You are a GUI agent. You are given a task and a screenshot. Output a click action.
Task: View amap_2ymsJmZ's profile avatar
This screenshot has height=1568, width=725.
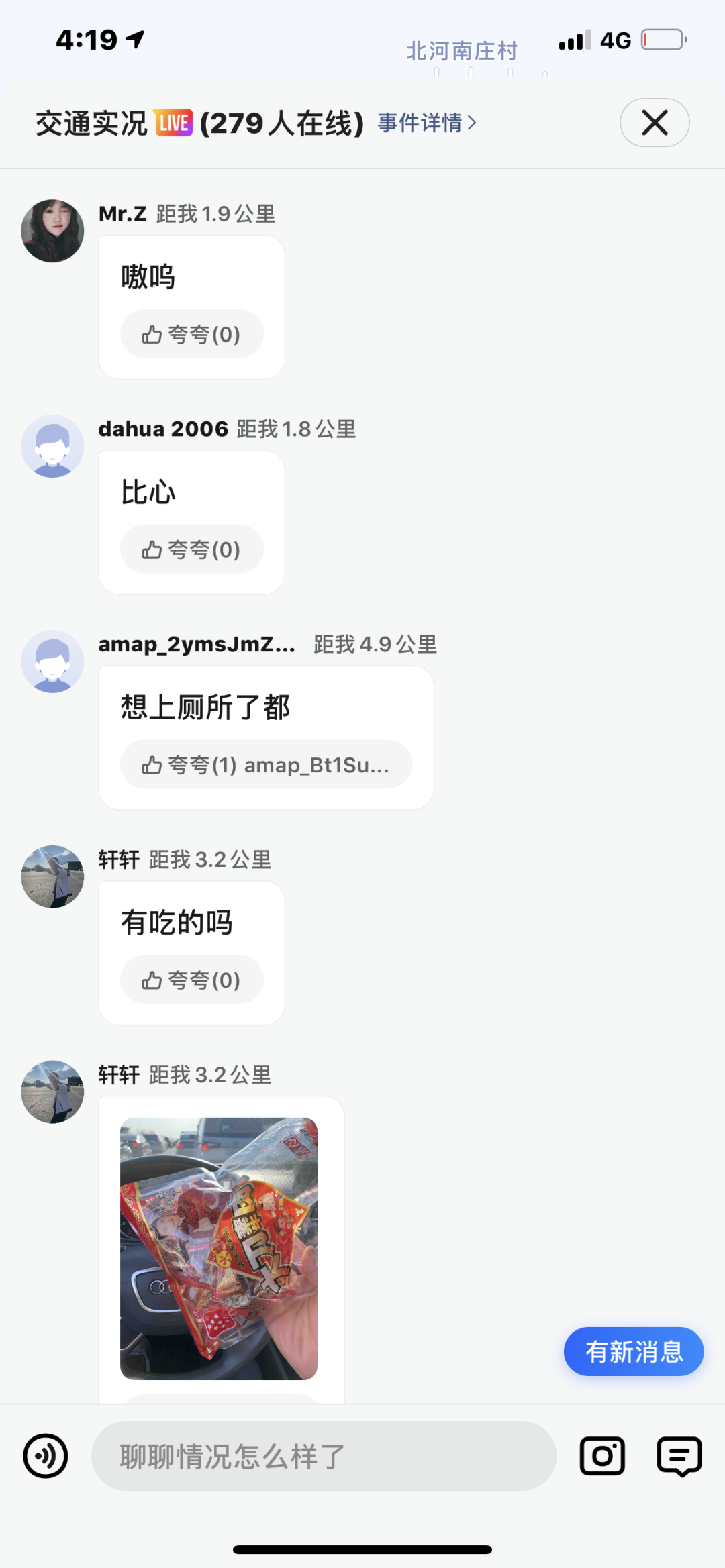pyautogui.click(x=52, y=662)
